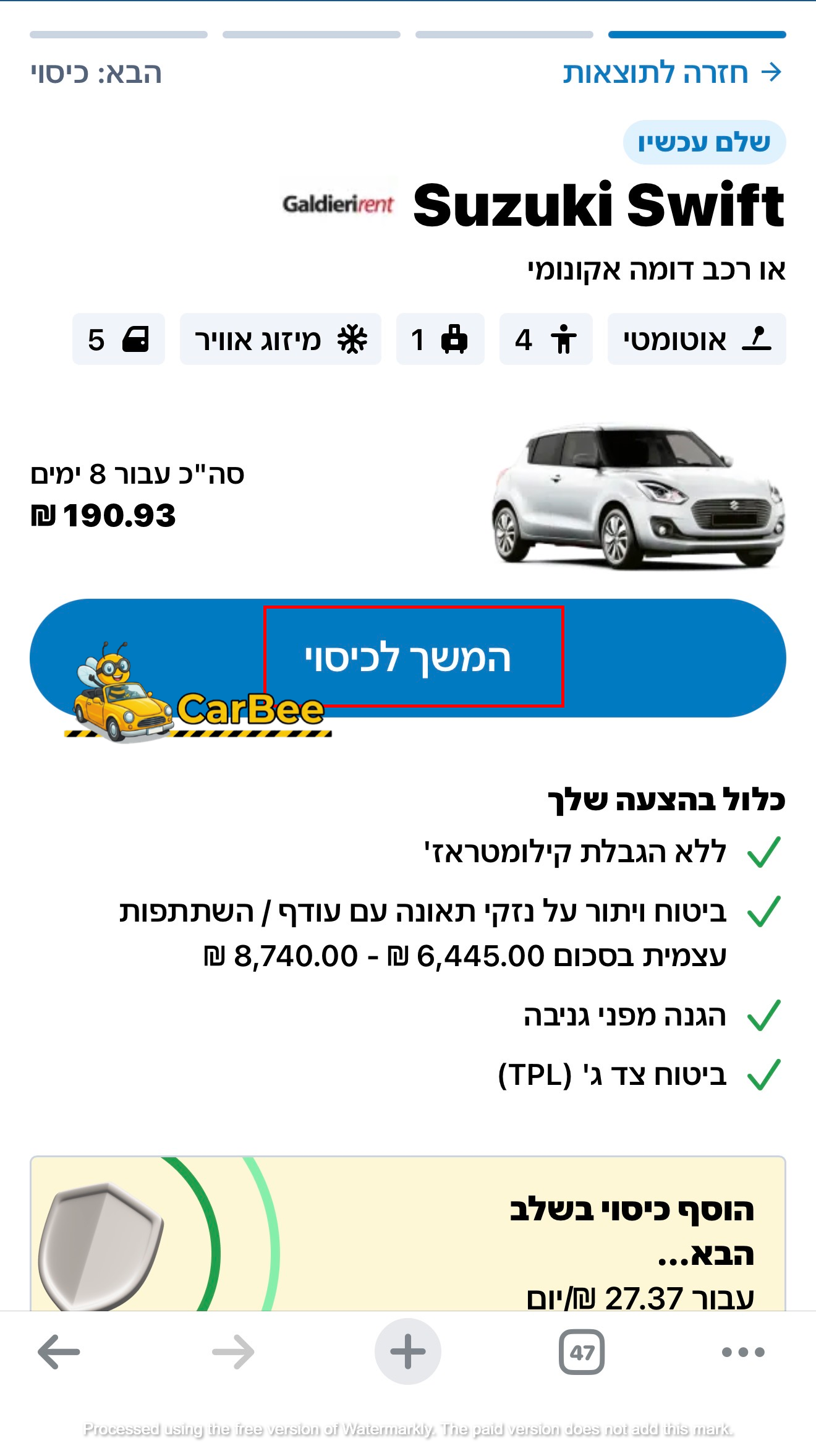
Task: Open the browser's three-dot menu
Action: pos(743,1351)
